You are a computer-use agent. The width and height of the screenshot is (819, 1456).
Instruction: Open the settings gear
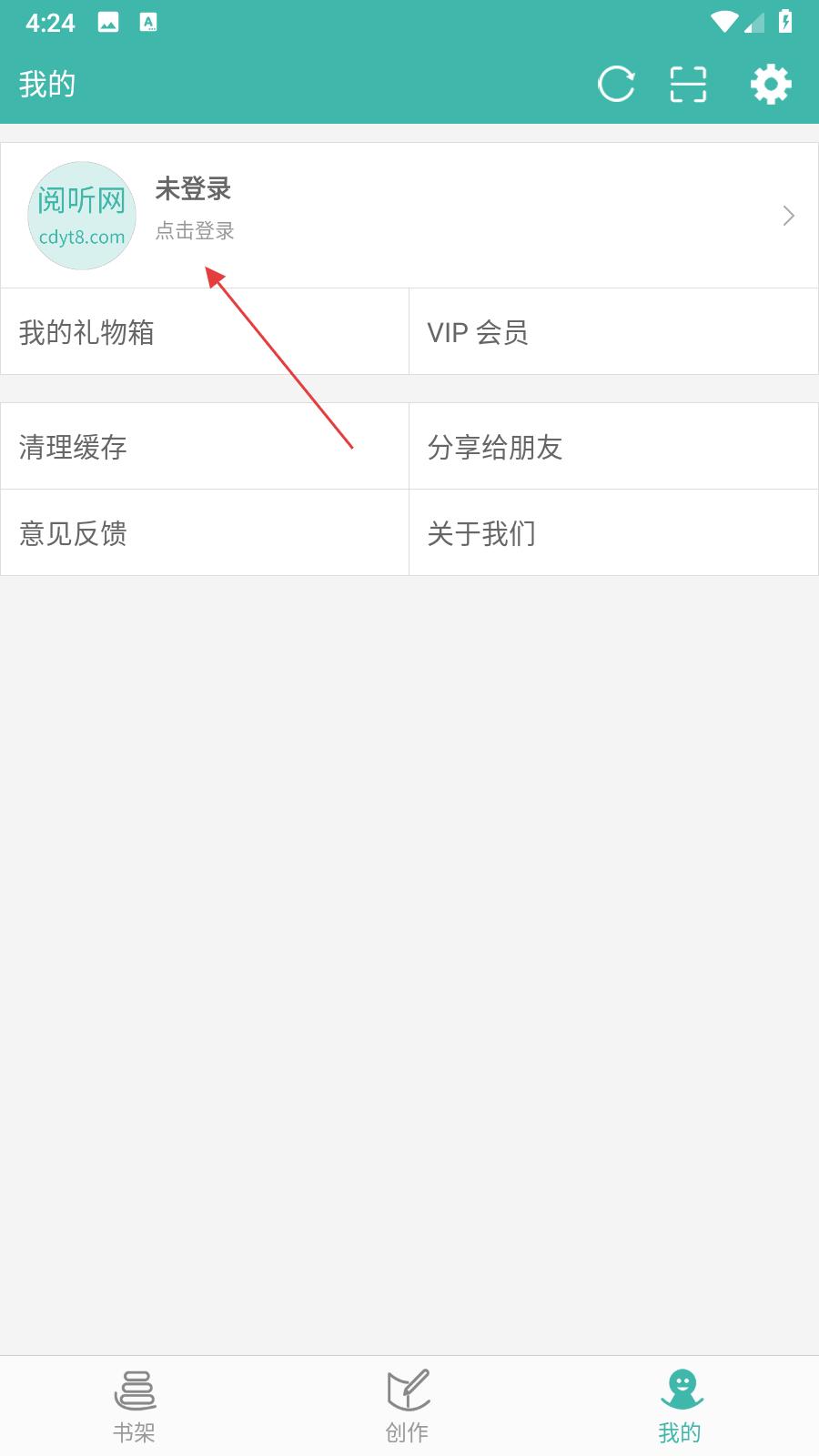[x=770, y=85]
